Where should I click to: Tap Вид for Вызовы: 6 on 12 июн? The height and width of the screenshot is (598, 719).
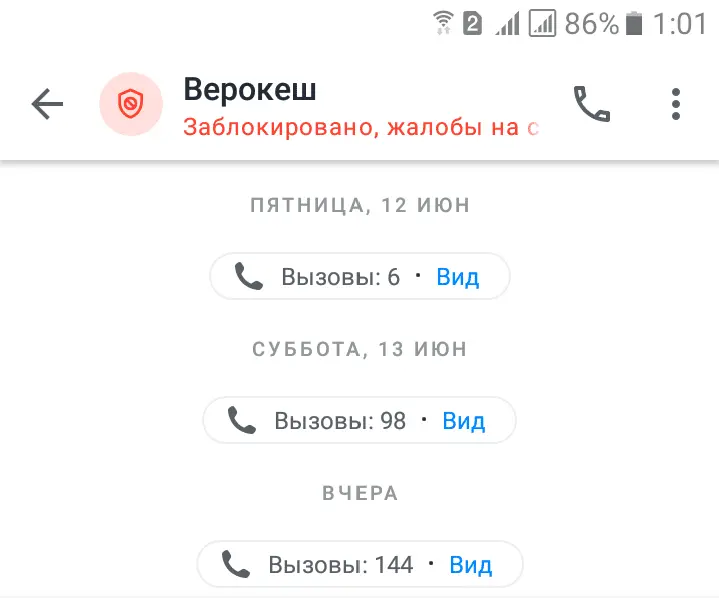click(458, 277)
